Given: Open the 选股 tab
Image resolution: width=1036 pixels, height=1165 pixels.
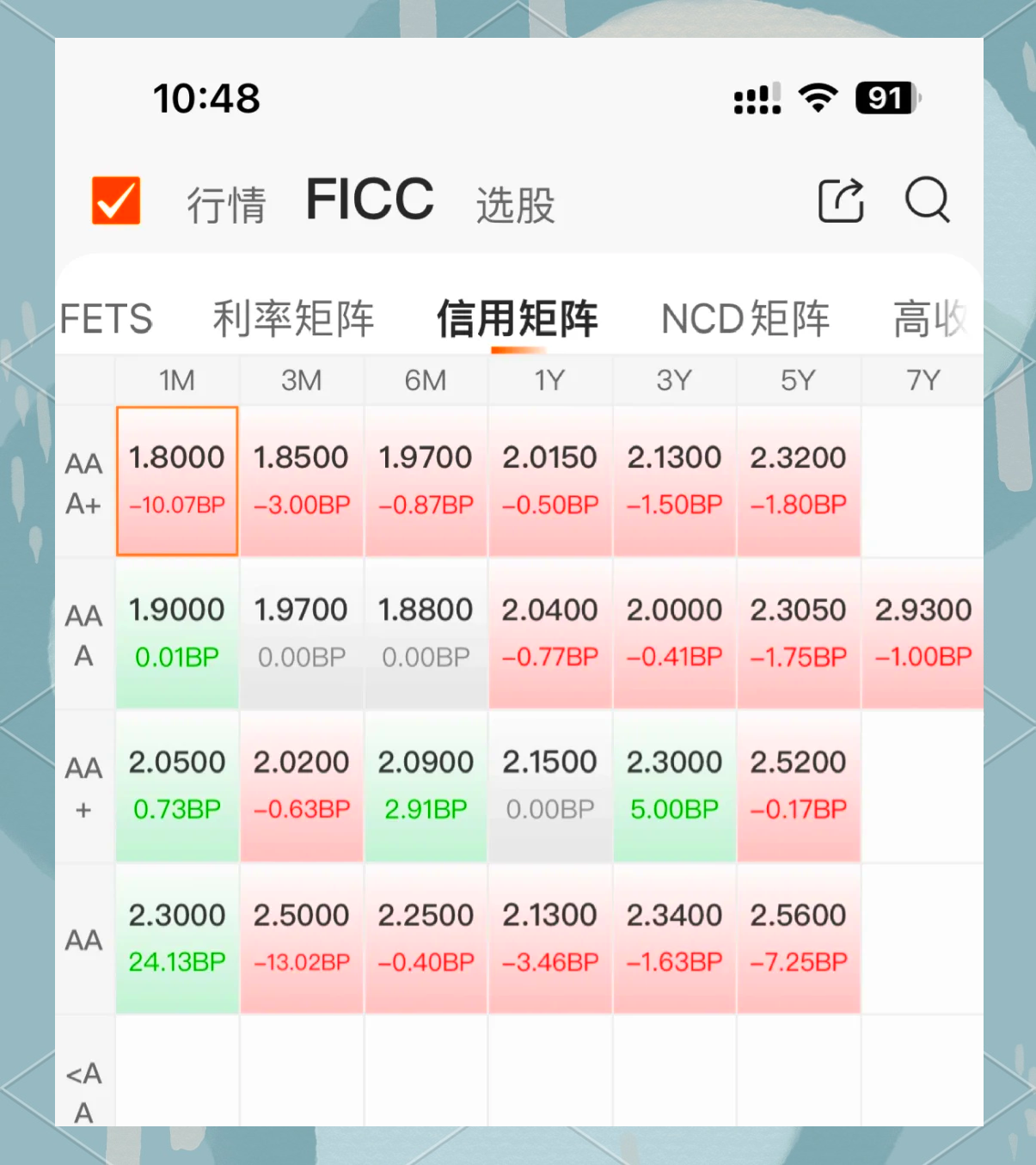Looking at the screenshot, I should 514,205.
